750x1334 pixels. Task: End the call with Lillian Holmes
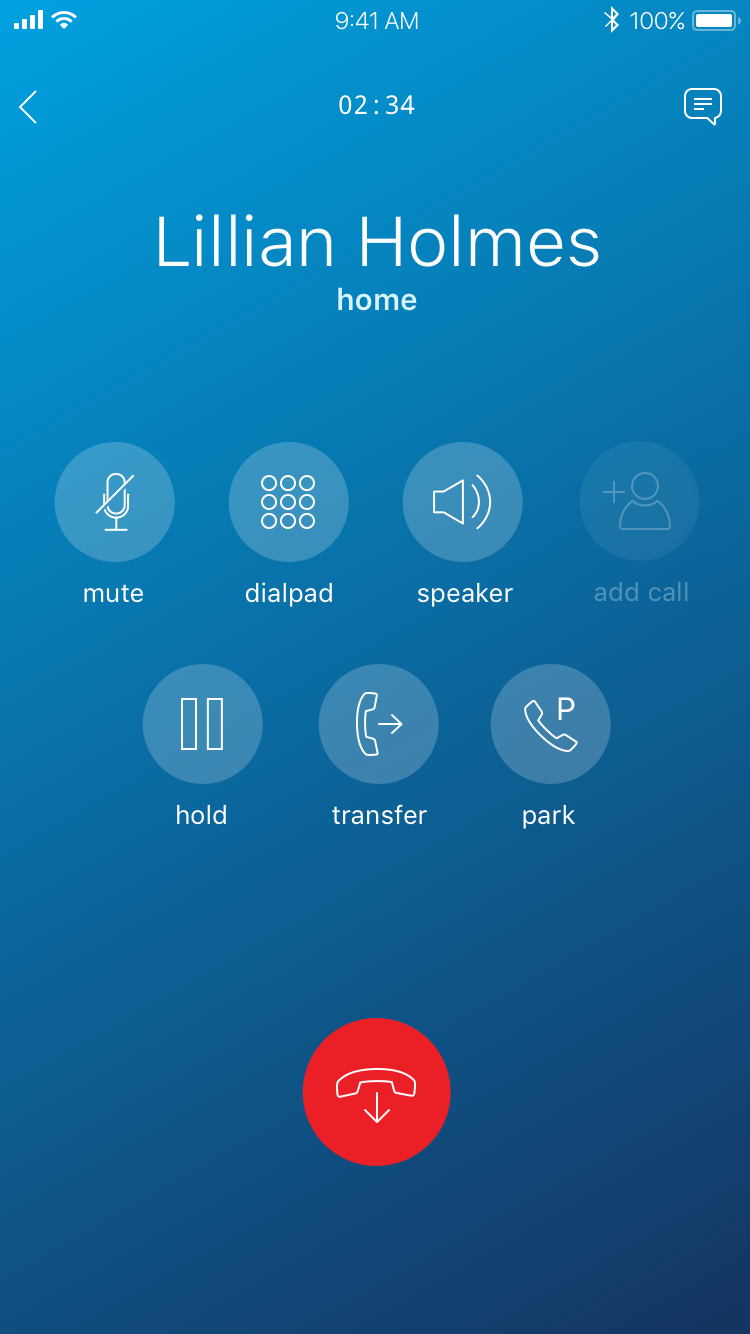pyautogui.click(x=377, y=1092)
